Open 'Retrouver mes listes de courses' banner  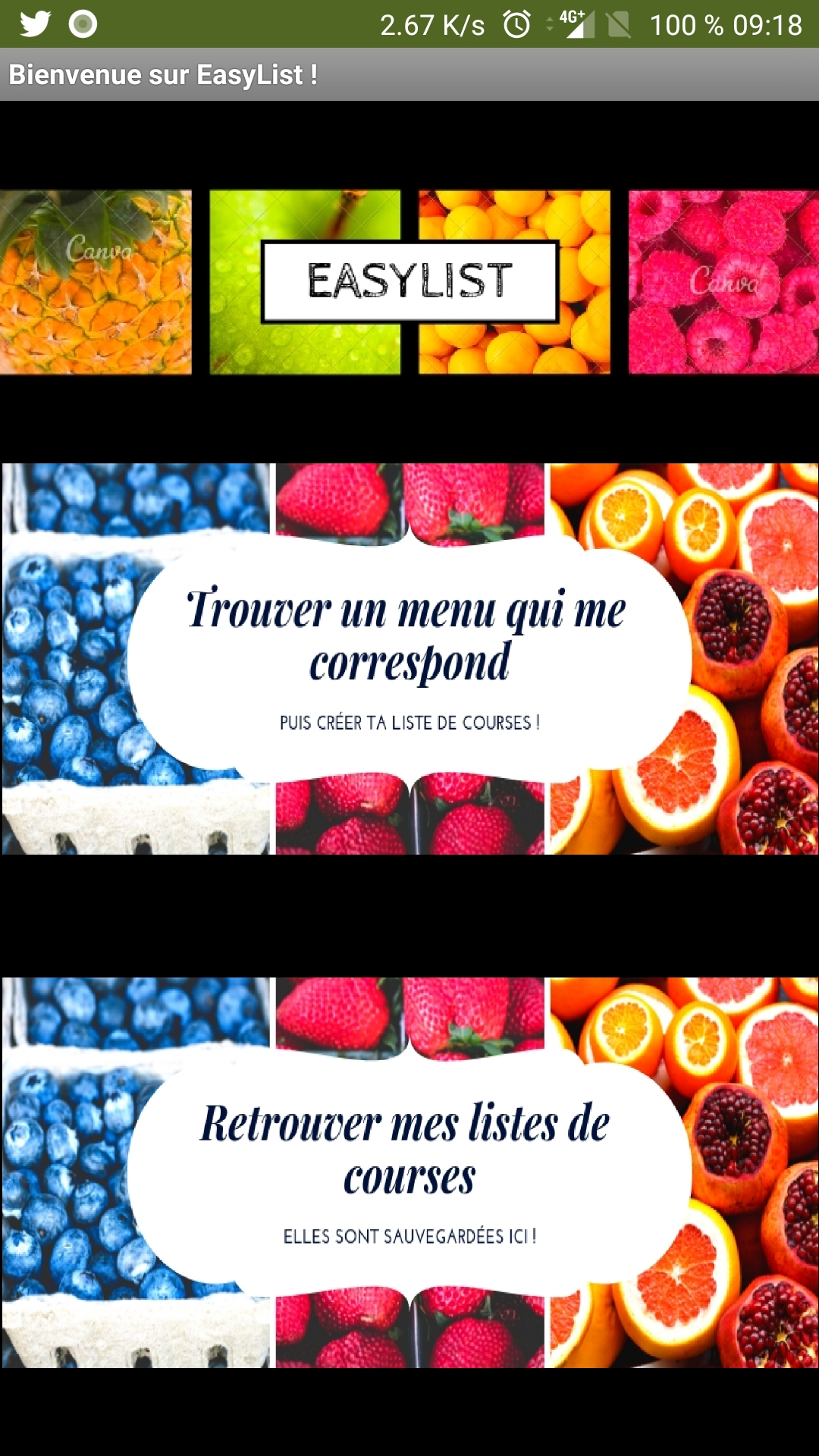point(409,1172)
